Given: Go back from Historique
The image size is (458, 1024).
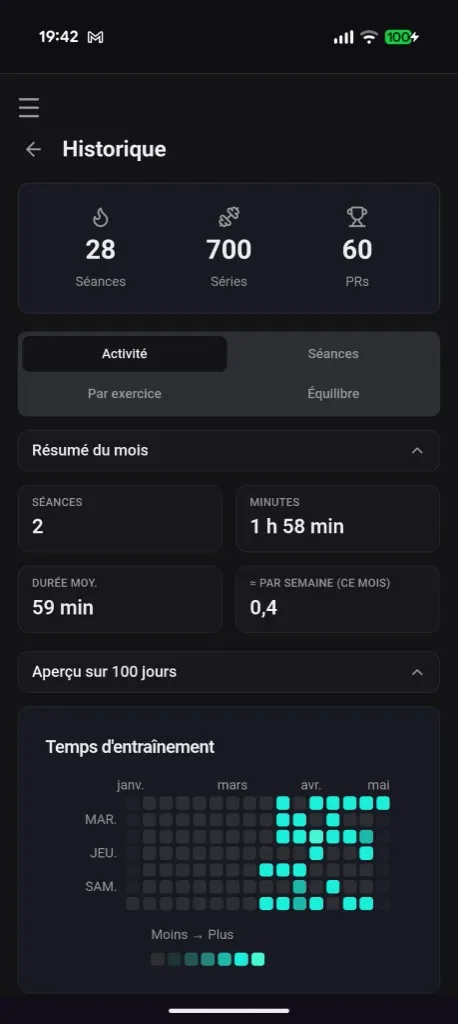Looking at the screenshot, I should pyautogui.click(x=33, y=150).
